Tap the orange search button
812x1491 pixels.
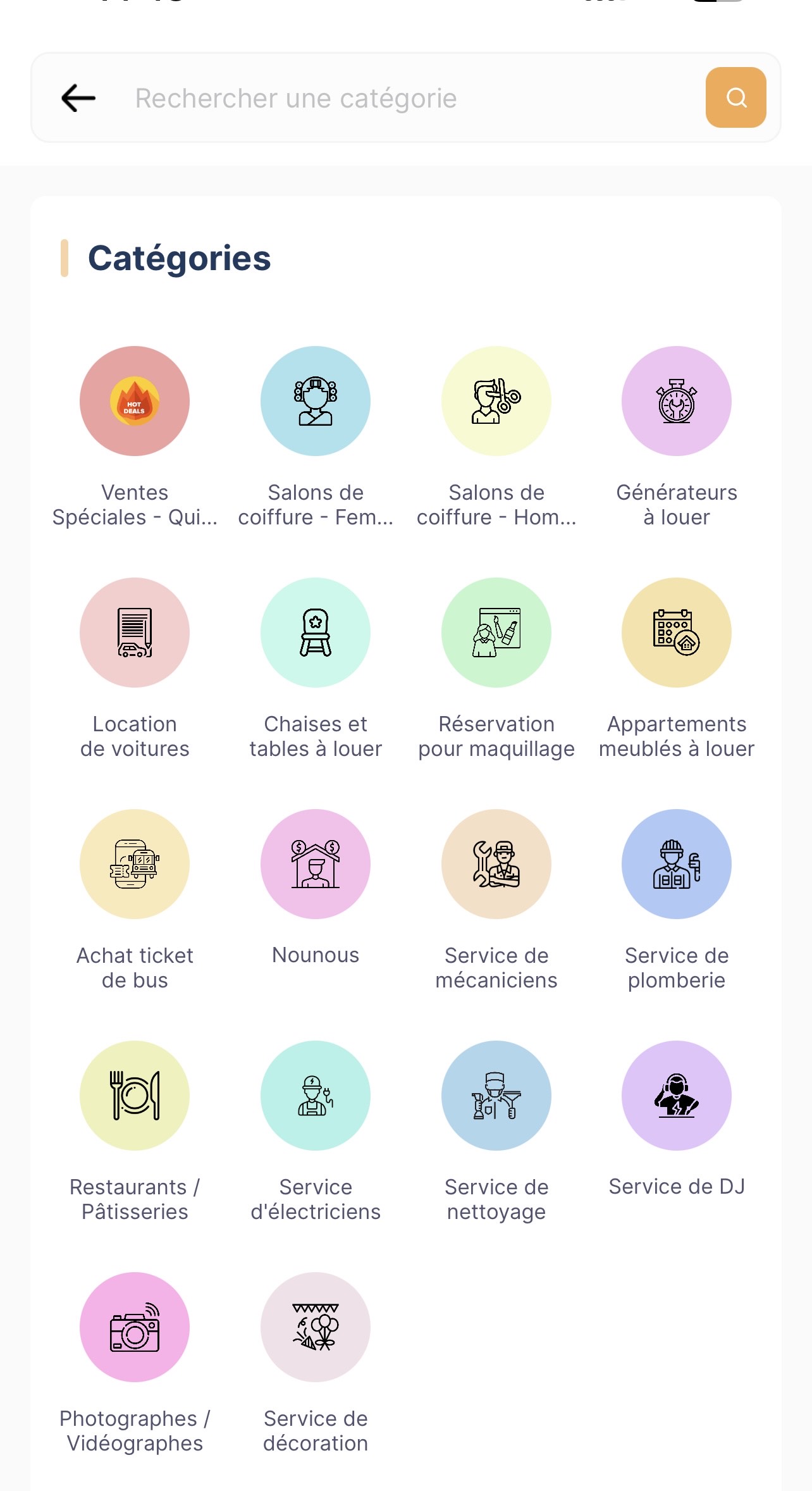click(x=735, y=97)
